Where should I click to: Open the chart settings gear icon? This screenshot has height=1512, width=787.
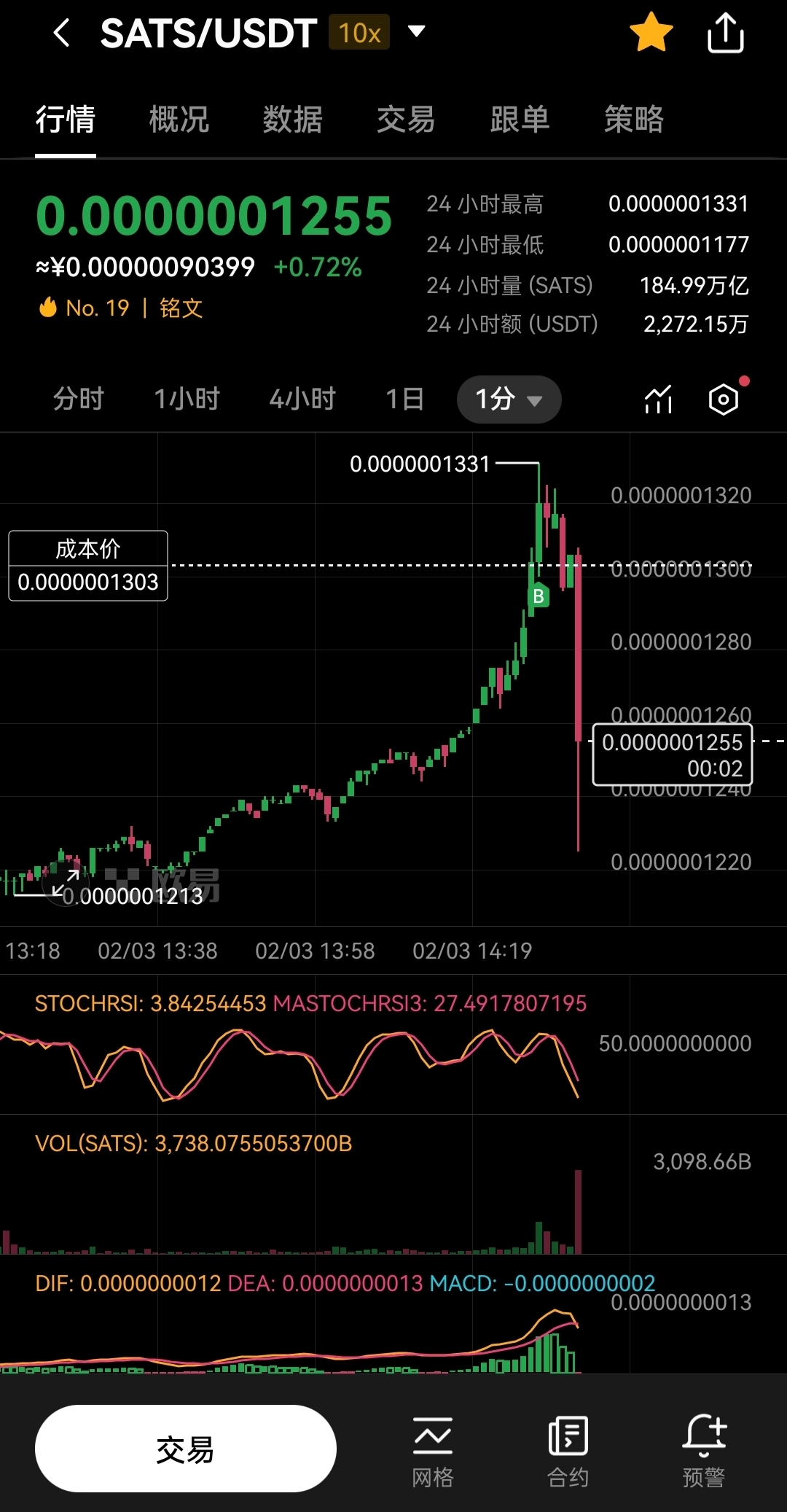click(x=724, y=398)
